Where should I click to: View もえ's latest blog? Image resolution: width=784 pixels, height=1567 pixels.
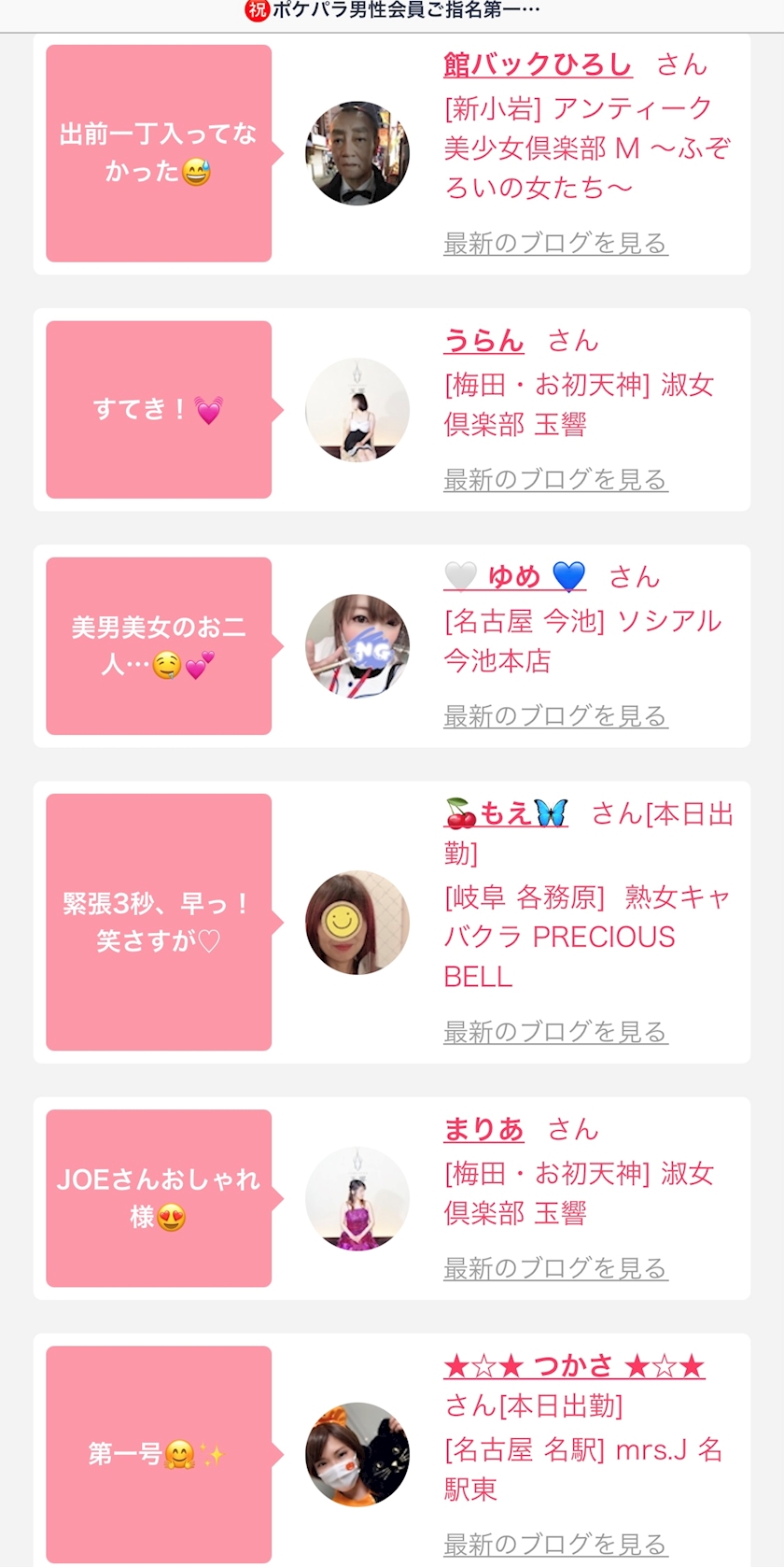555,1031
